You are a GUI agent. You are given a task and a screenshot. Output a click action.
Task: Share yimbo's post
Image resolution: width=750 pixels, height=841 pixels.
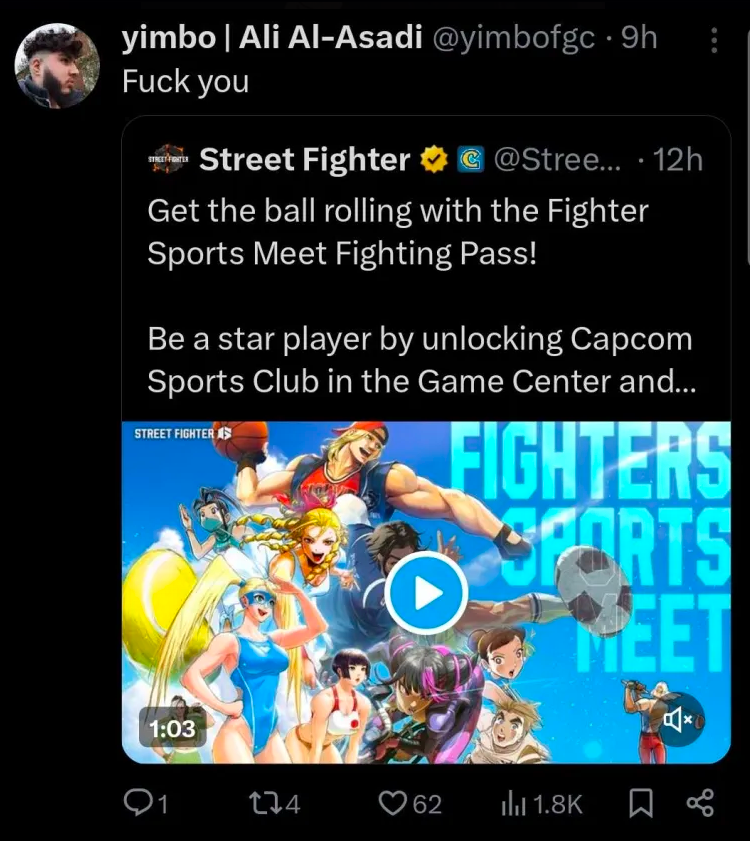click(x=700, y=802)
